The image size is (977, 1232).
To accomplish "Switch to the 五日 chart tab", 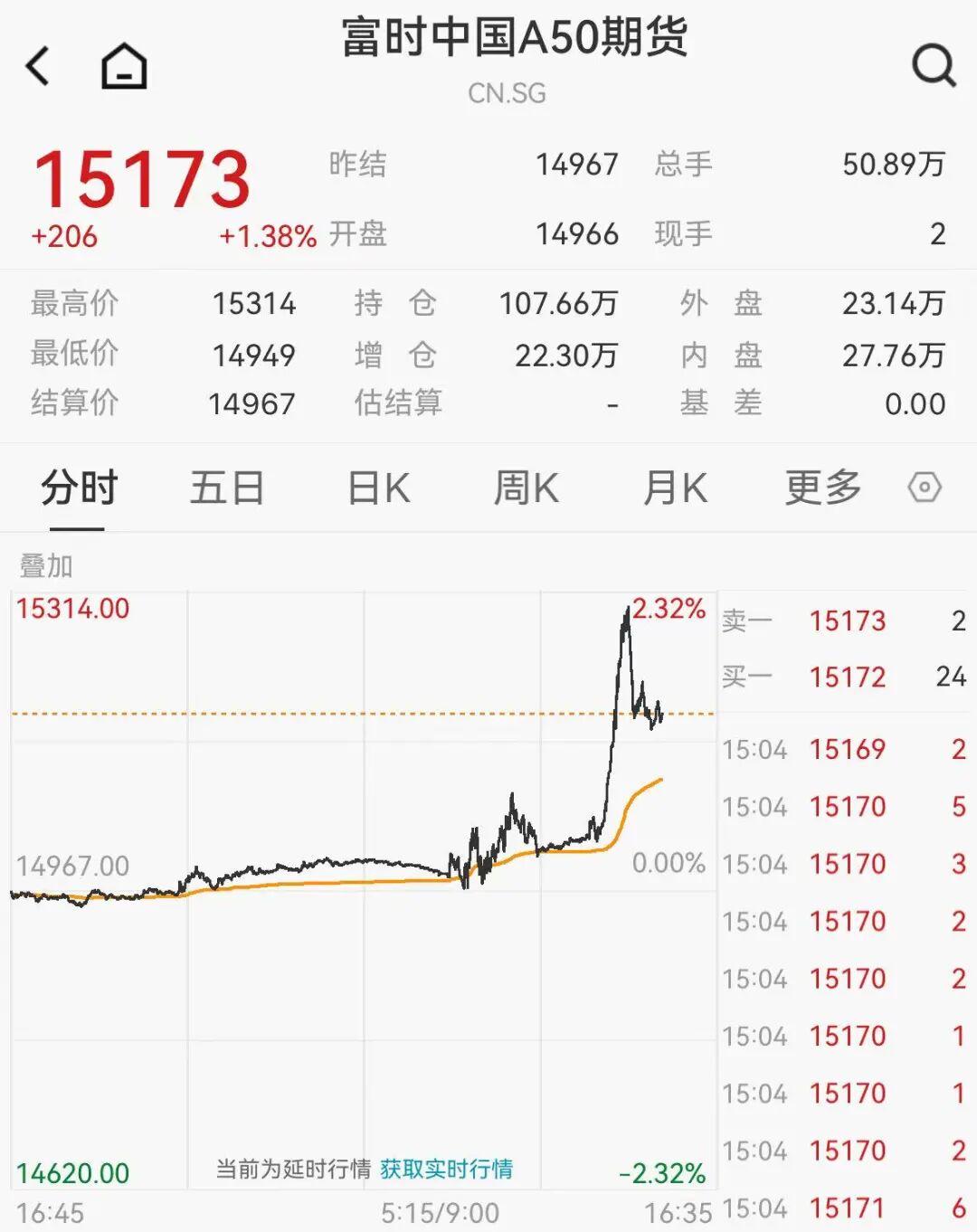I will pos(226,488).
